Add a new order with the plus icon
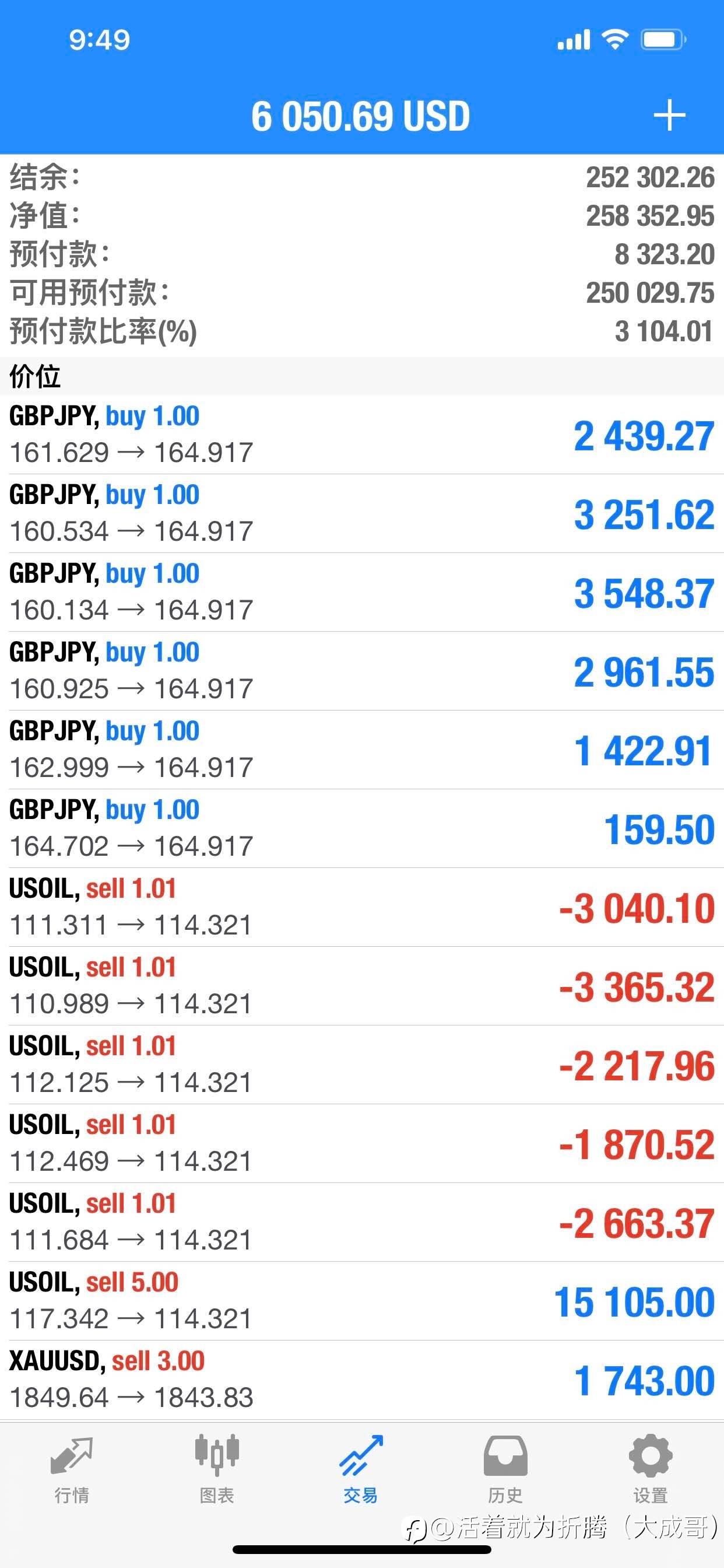This screenshot has height=1568, width=724. click(x=669, y=116)
